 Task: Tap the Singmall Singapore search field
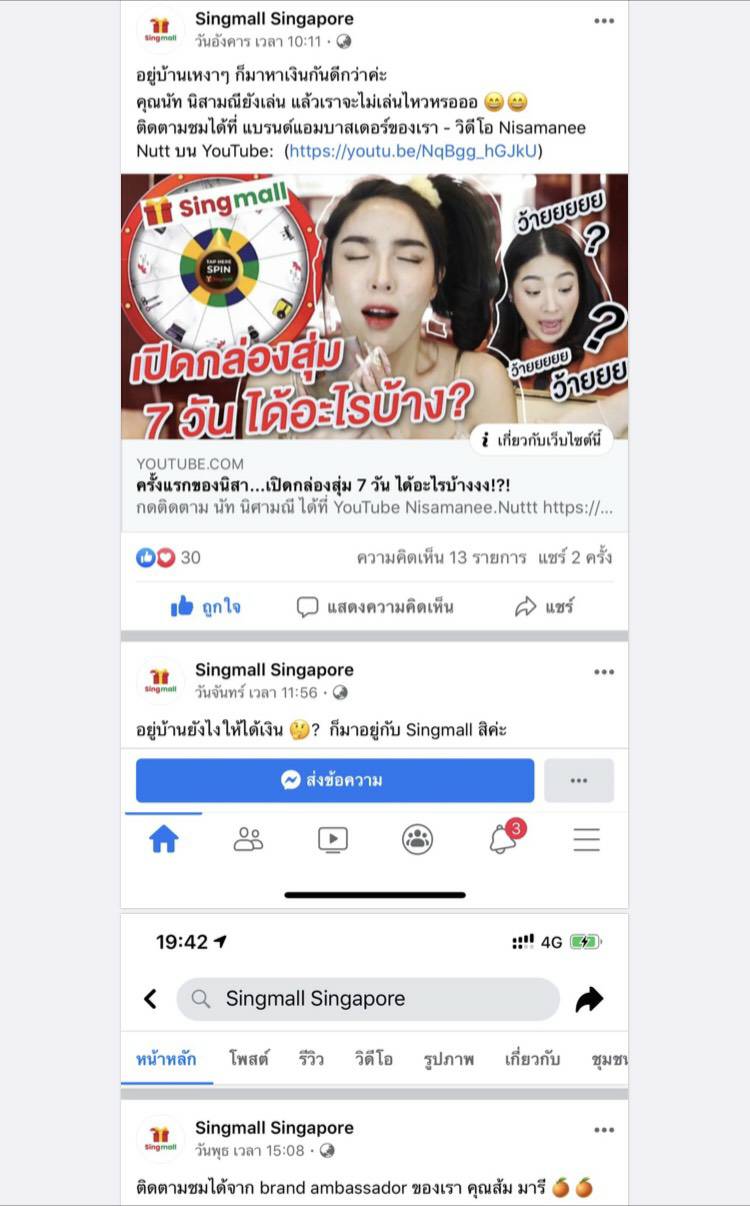click(x=368, y=998)
